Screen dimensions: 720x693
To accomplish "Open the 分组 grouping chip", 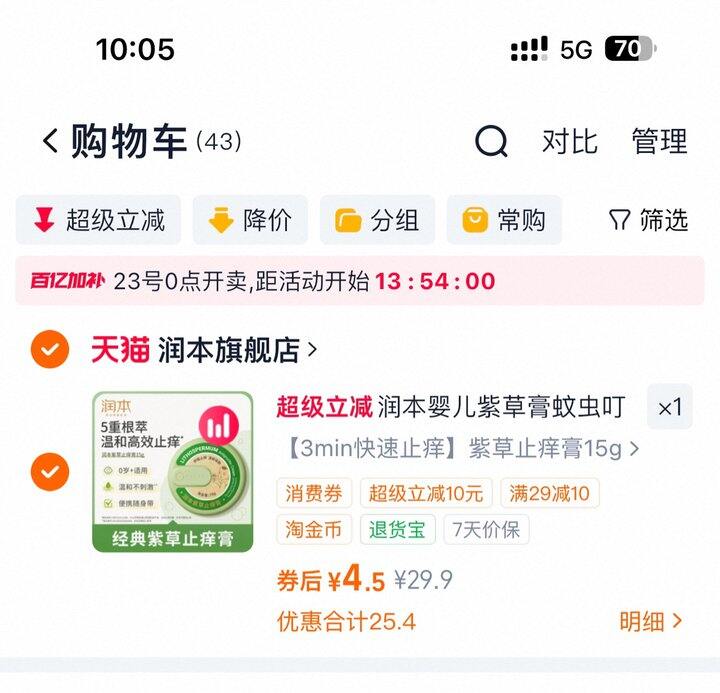I will (x=377, y=220).
